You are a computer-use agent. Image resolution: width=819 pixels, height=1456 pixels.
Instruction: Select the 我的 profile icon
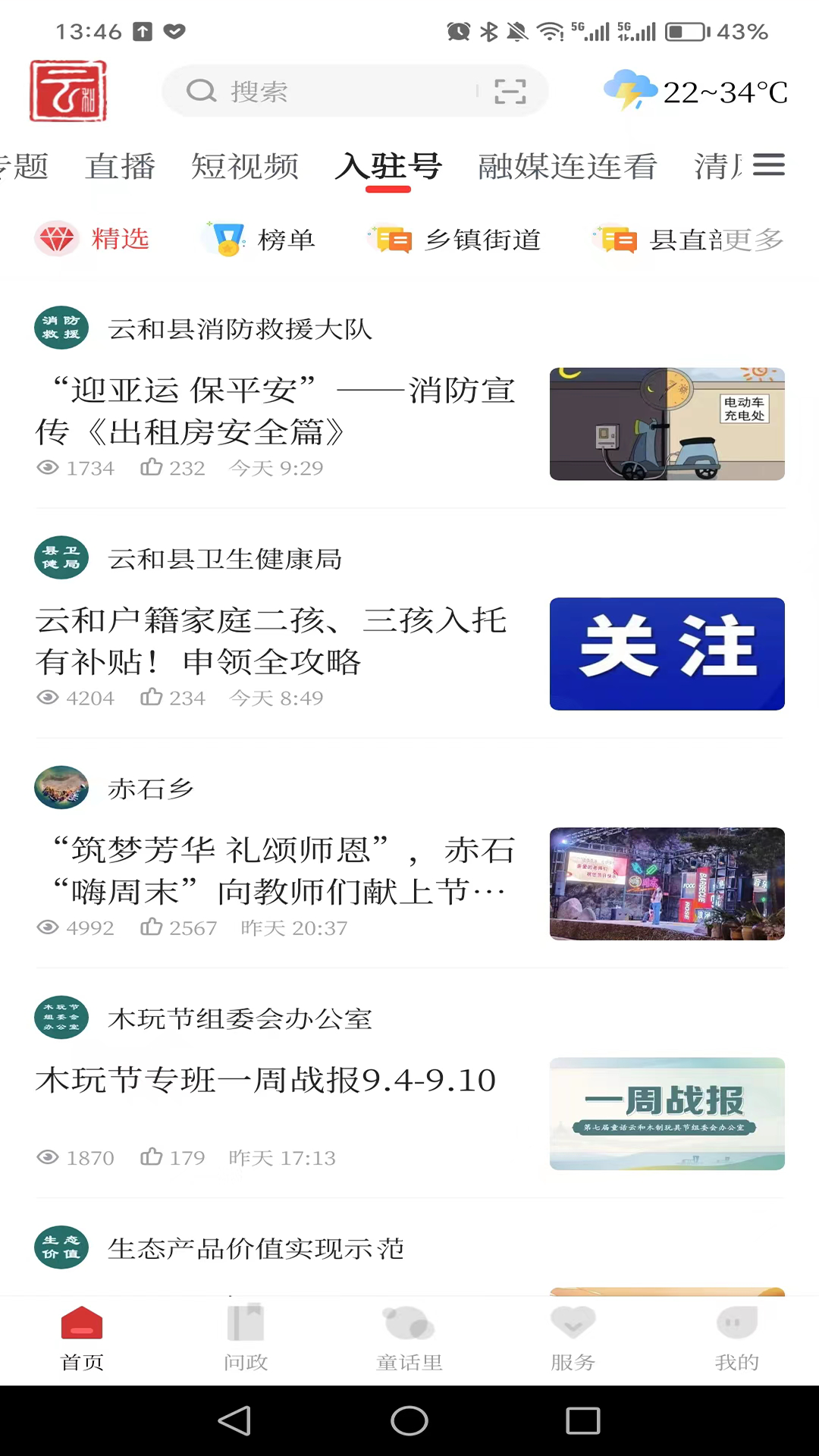[736, 1322]
